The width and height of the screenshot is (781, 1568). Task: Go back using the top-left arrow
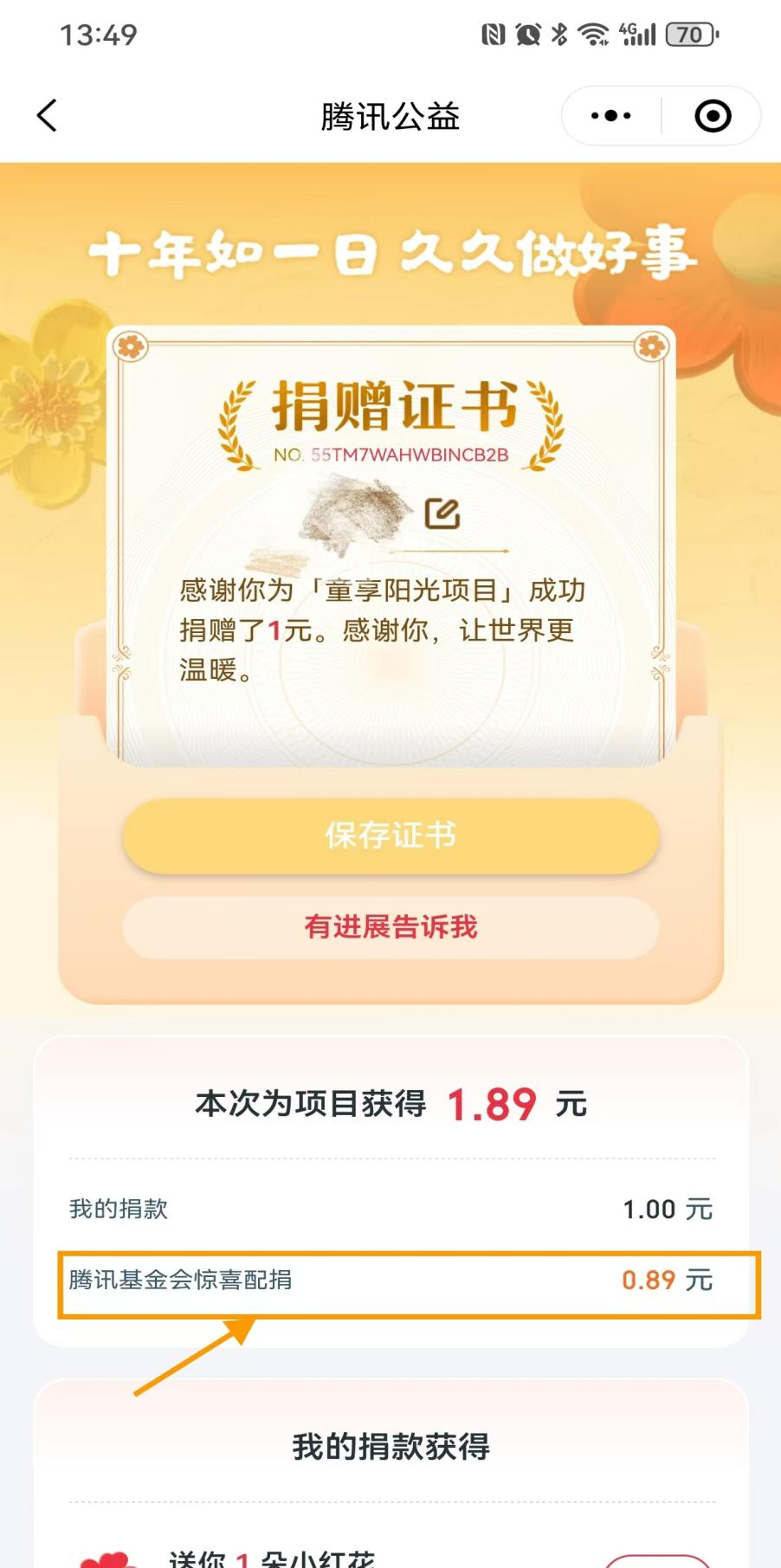coord(48,115)
